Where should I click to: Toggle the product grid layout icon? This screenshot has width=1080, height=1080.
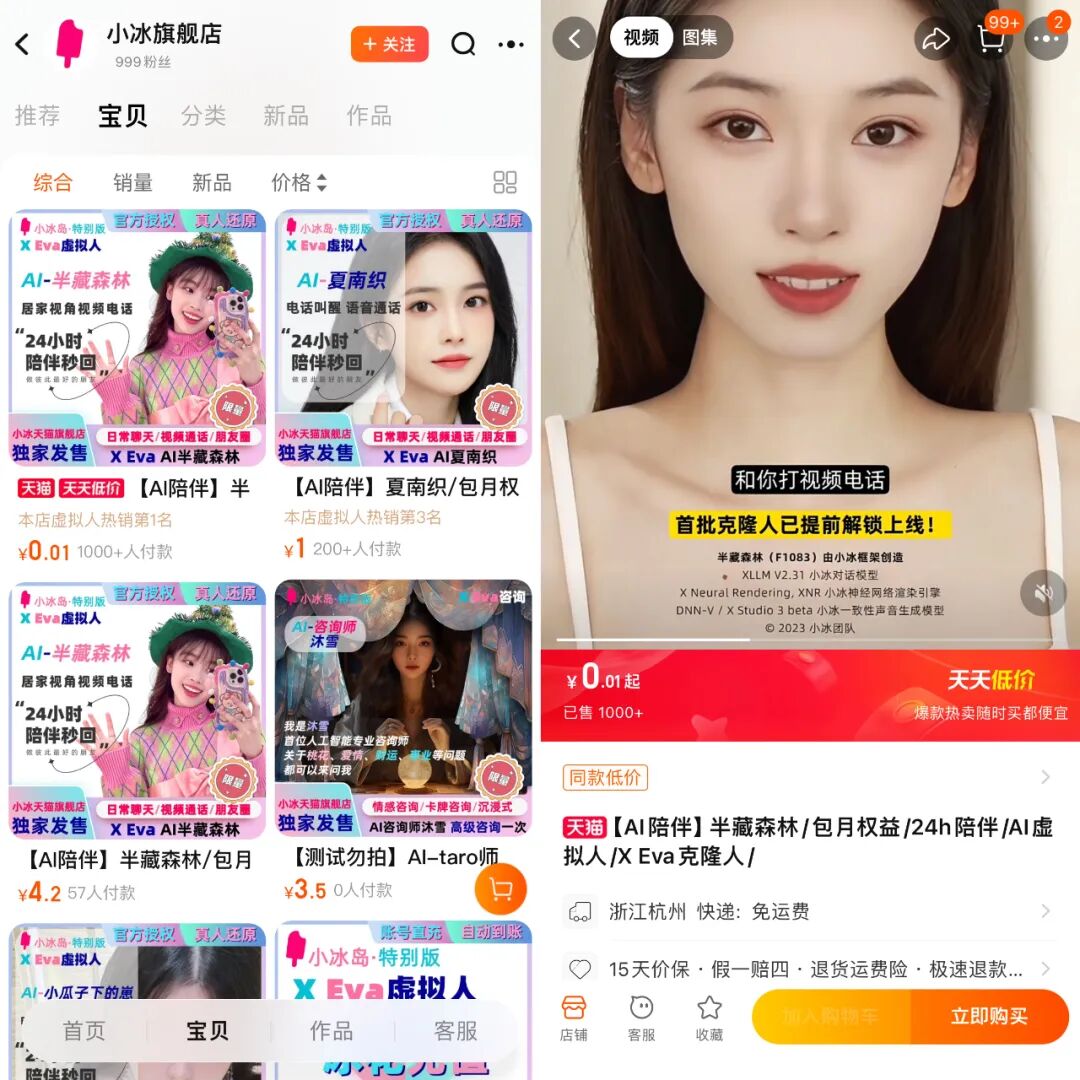point(505,182)
